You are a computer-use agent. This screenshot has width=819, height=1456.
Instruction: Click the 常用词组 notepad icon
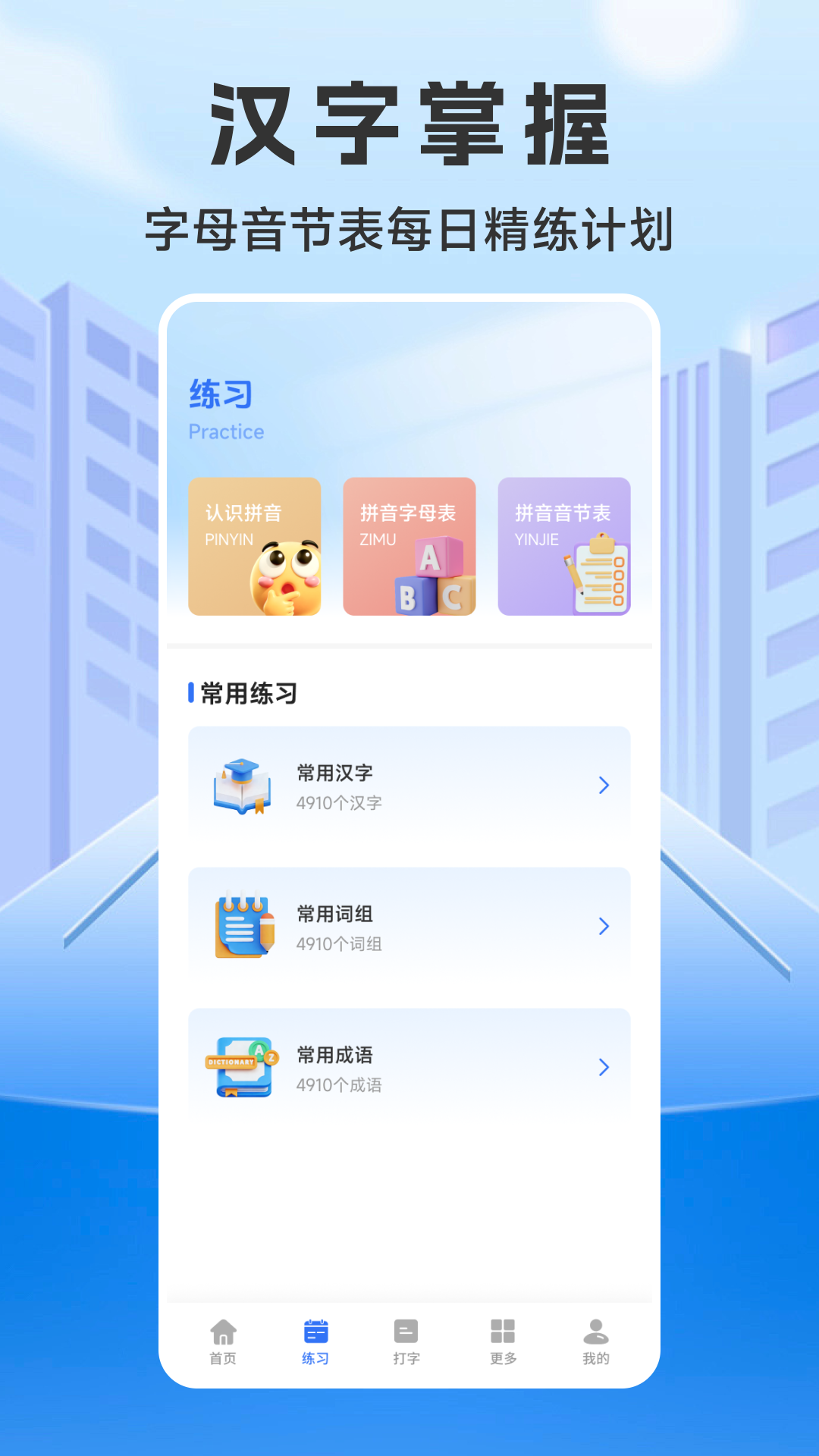point(243,927)
